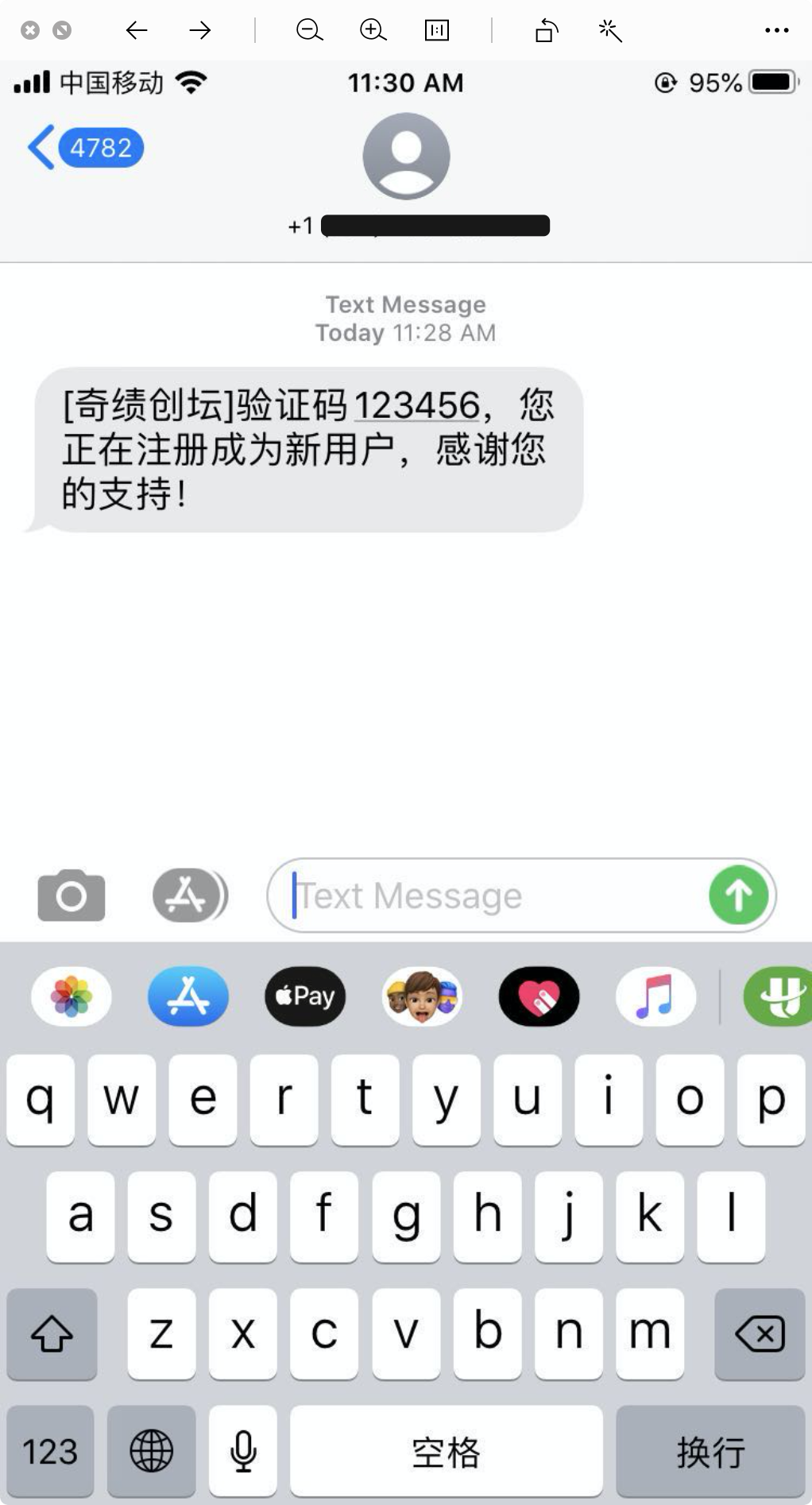Open the camera to attach a photo
Viewport: 812px width, 1505px height.
click(x=72, y=896)
